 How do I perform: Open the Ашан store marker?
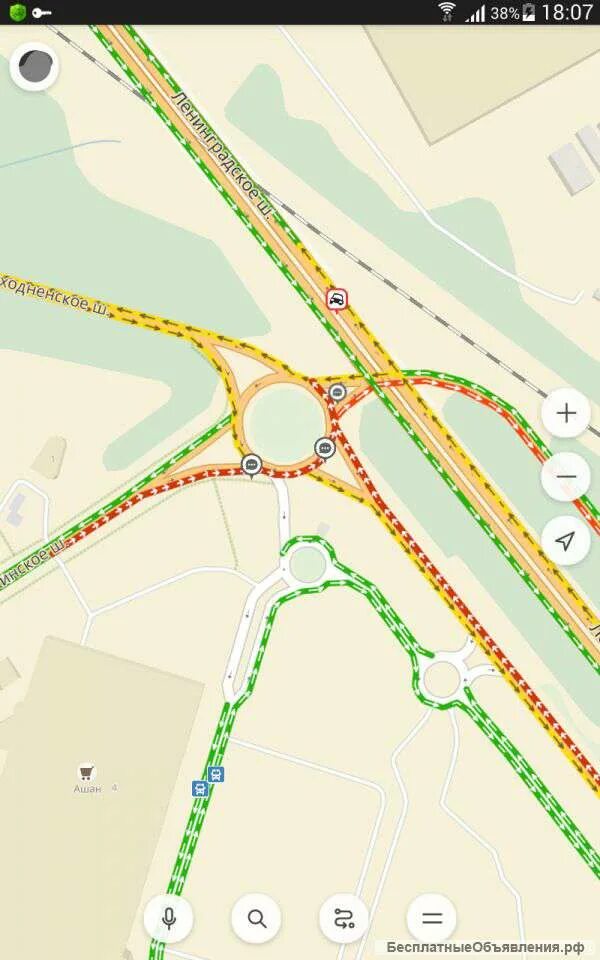[x=87, y=773]
